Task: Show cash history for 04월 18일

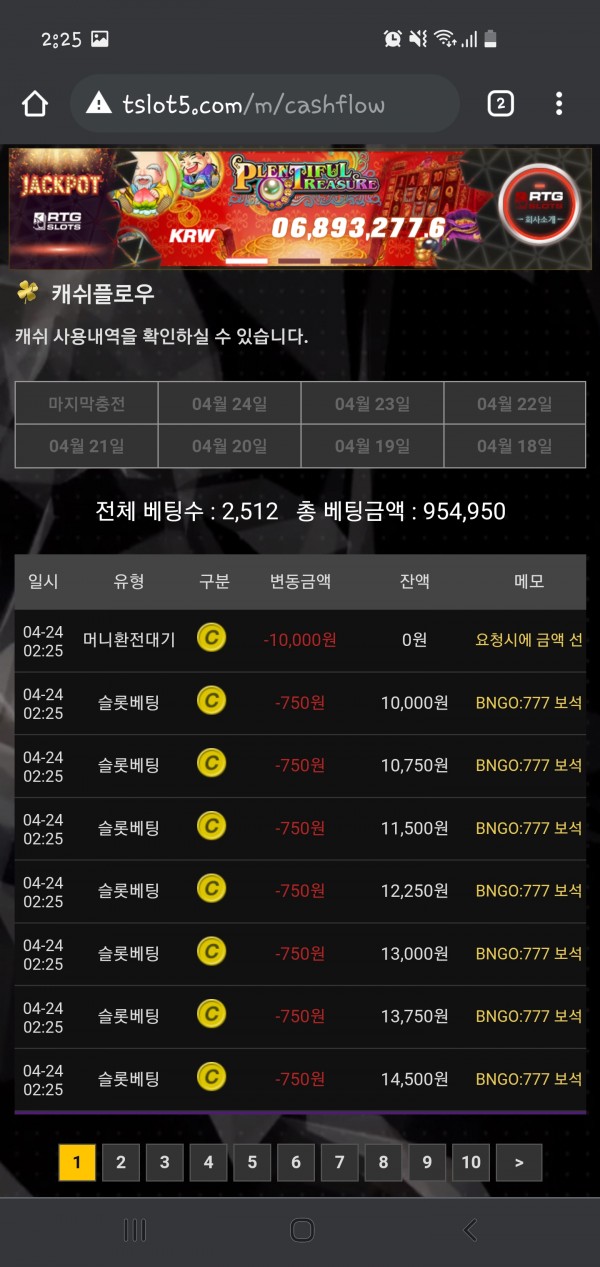Action: (514, 446)
